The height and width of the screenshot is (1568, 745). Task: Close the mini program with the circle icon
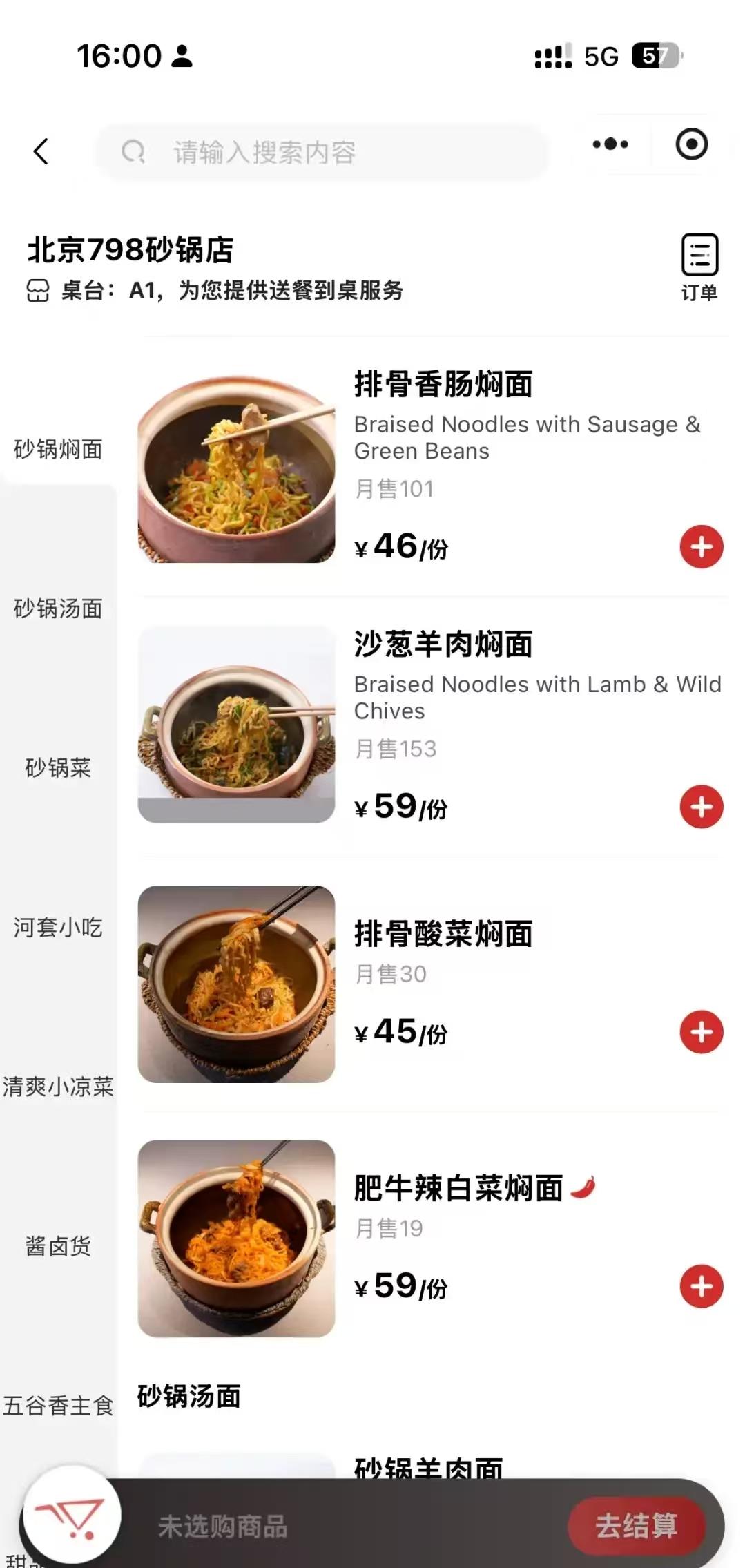[691, 144]
